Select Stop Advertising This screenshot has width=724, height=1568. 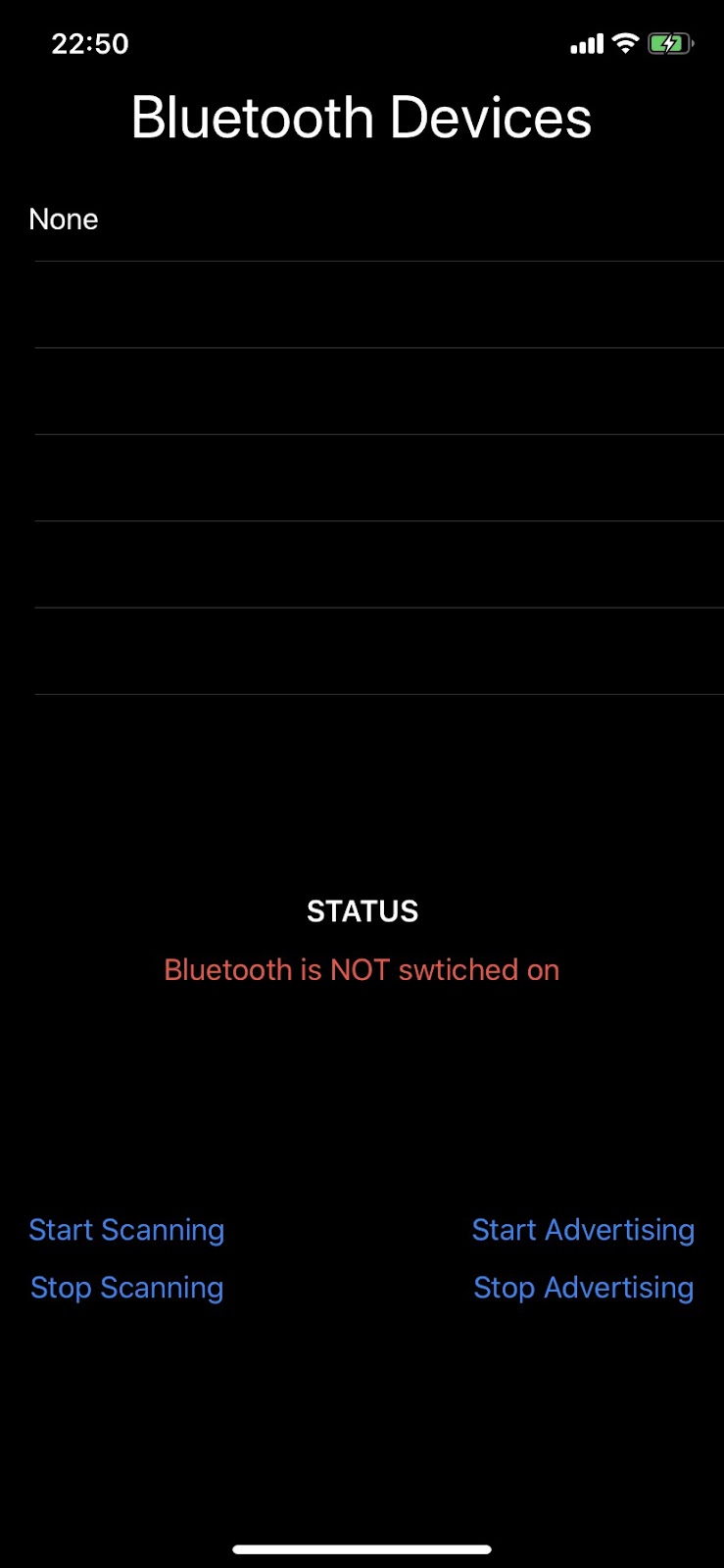583,1288
